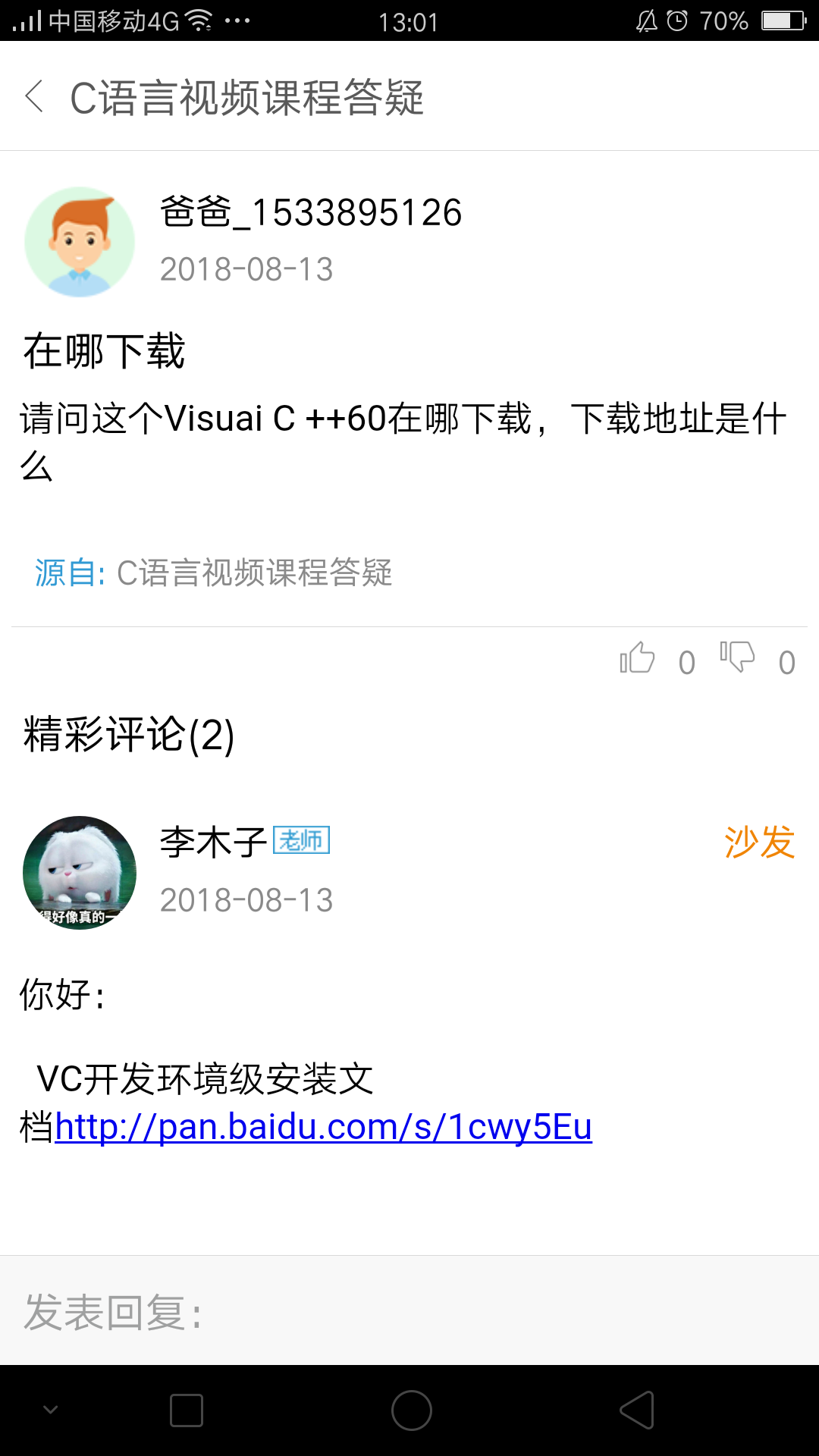
Task: Open teacher 李木子's avatar
Action: (80, 873)
